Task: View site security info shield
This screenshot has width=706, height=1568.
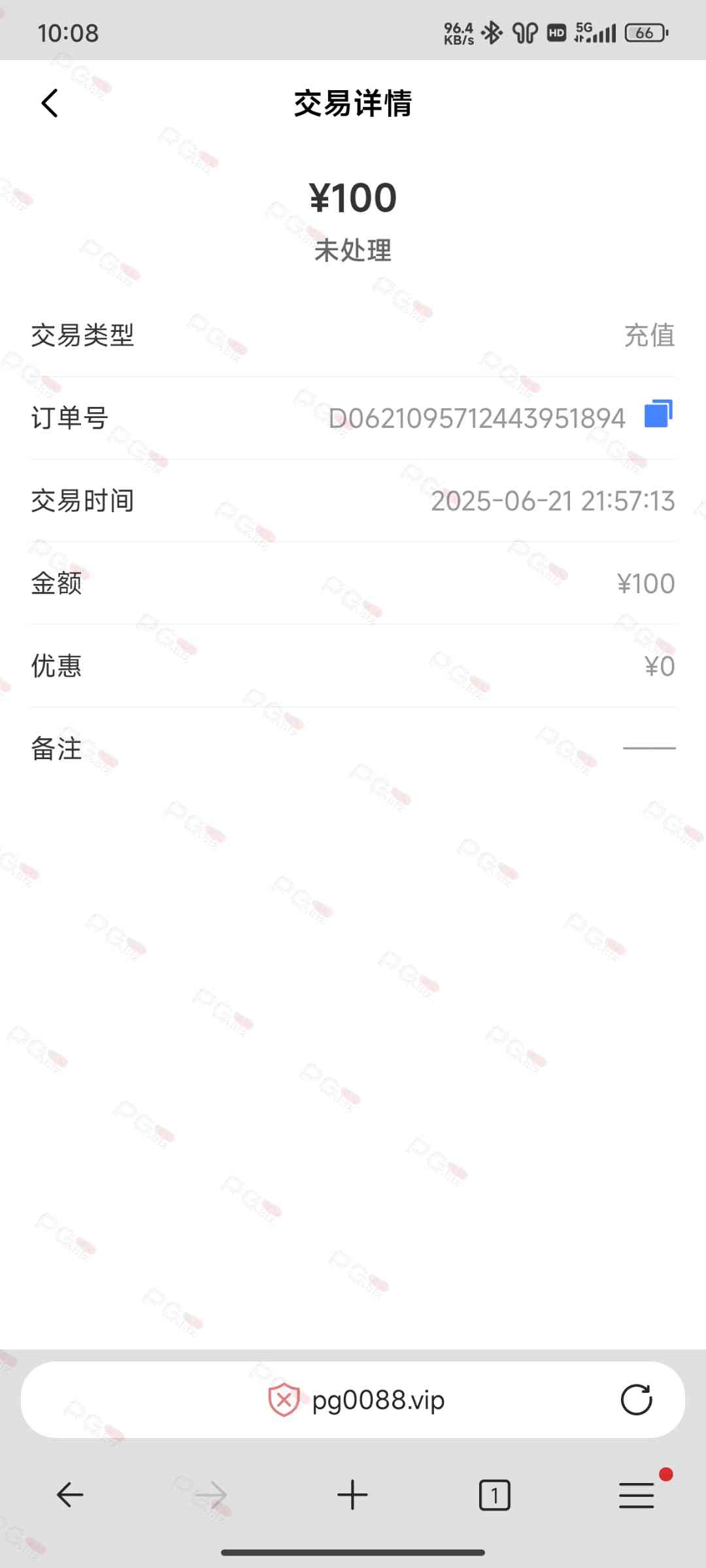Action: 284,1400
